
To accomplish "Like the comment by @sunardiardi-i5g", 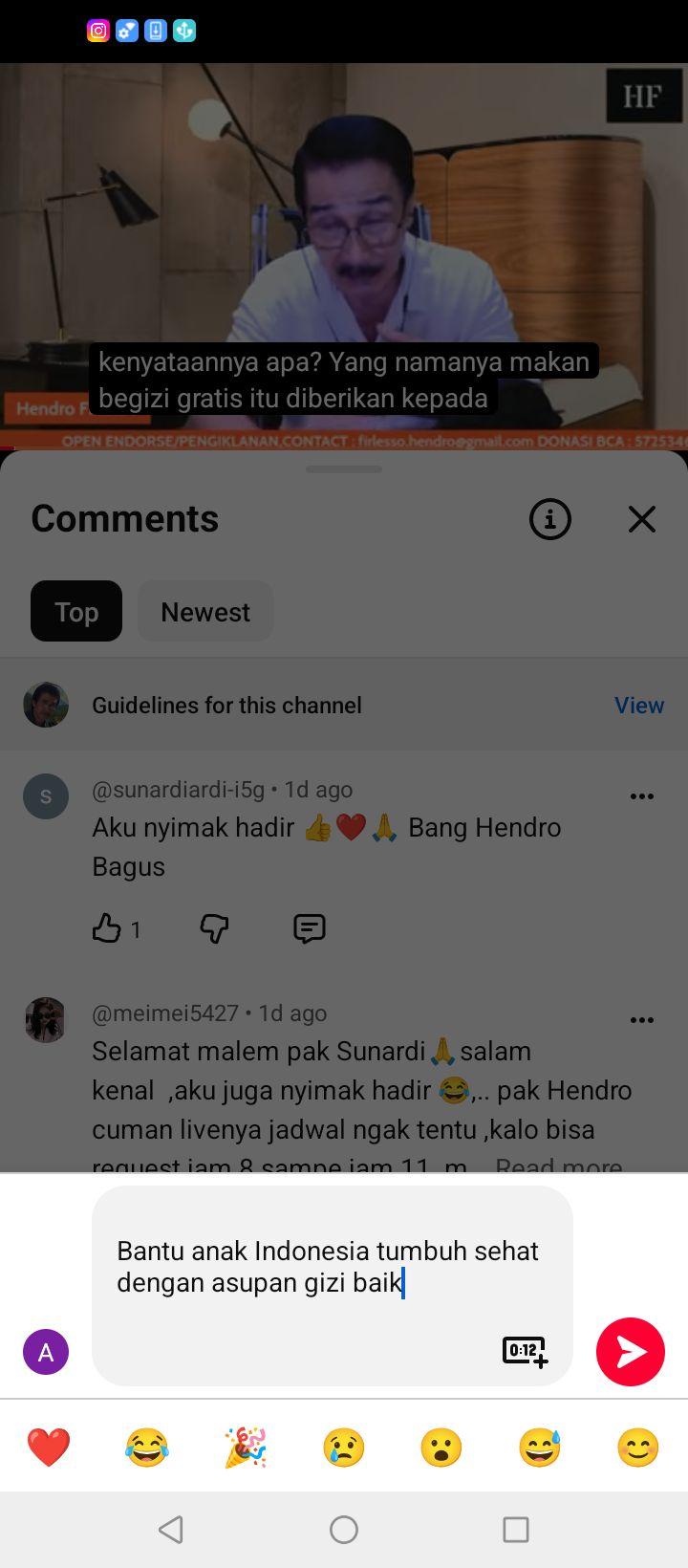I will coord(107,928).
